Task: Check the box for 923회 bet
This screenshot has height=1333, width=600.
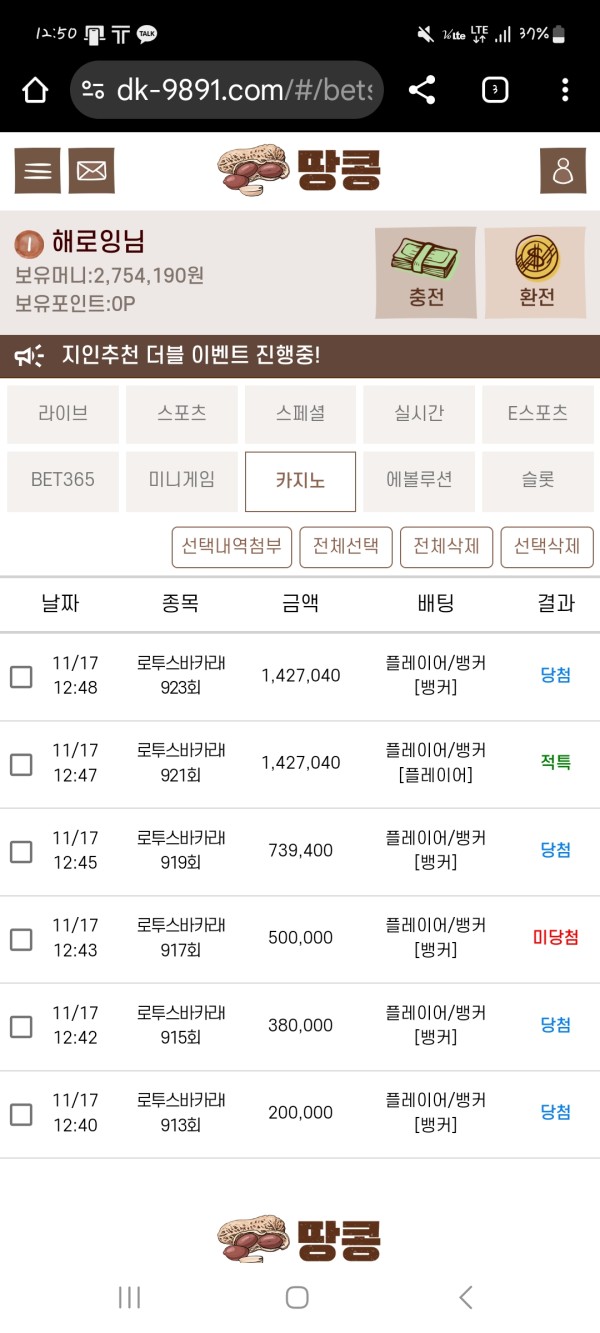Action: [x=21, y=677]
